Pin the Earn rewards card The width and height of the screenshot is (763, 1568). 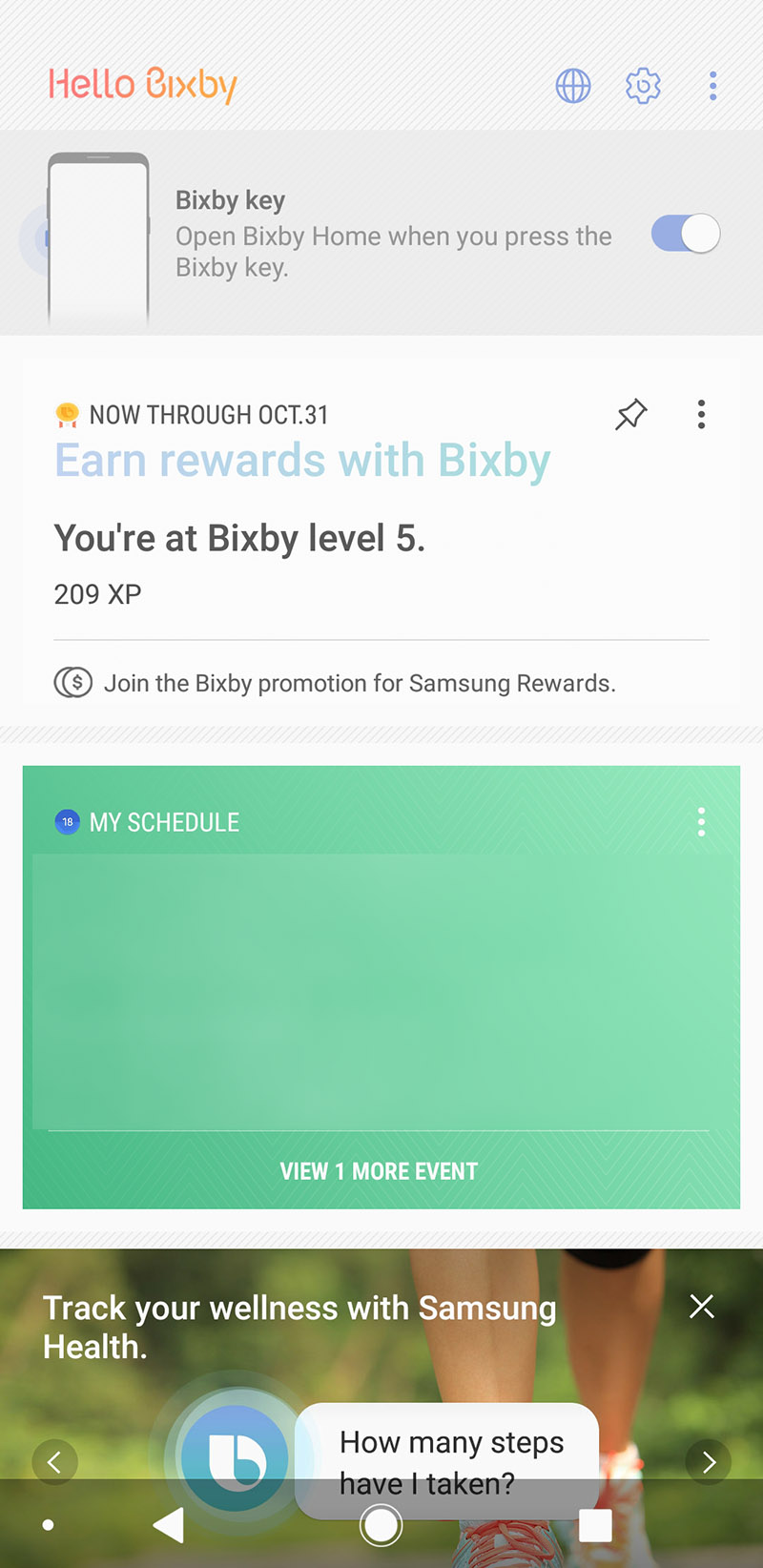coord(630,415)
